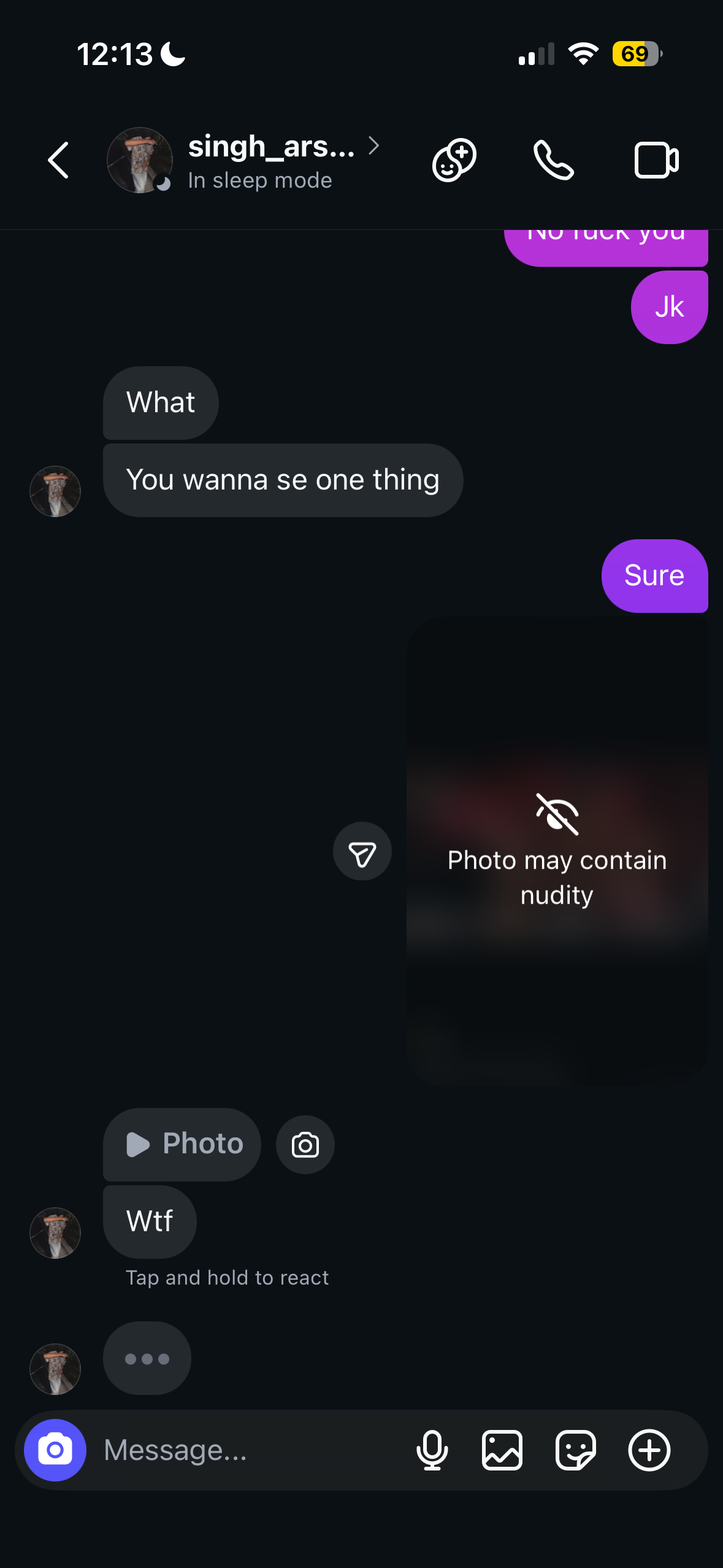Forward the blurred photo message
723x1568 pixels.
click(362, 851)
